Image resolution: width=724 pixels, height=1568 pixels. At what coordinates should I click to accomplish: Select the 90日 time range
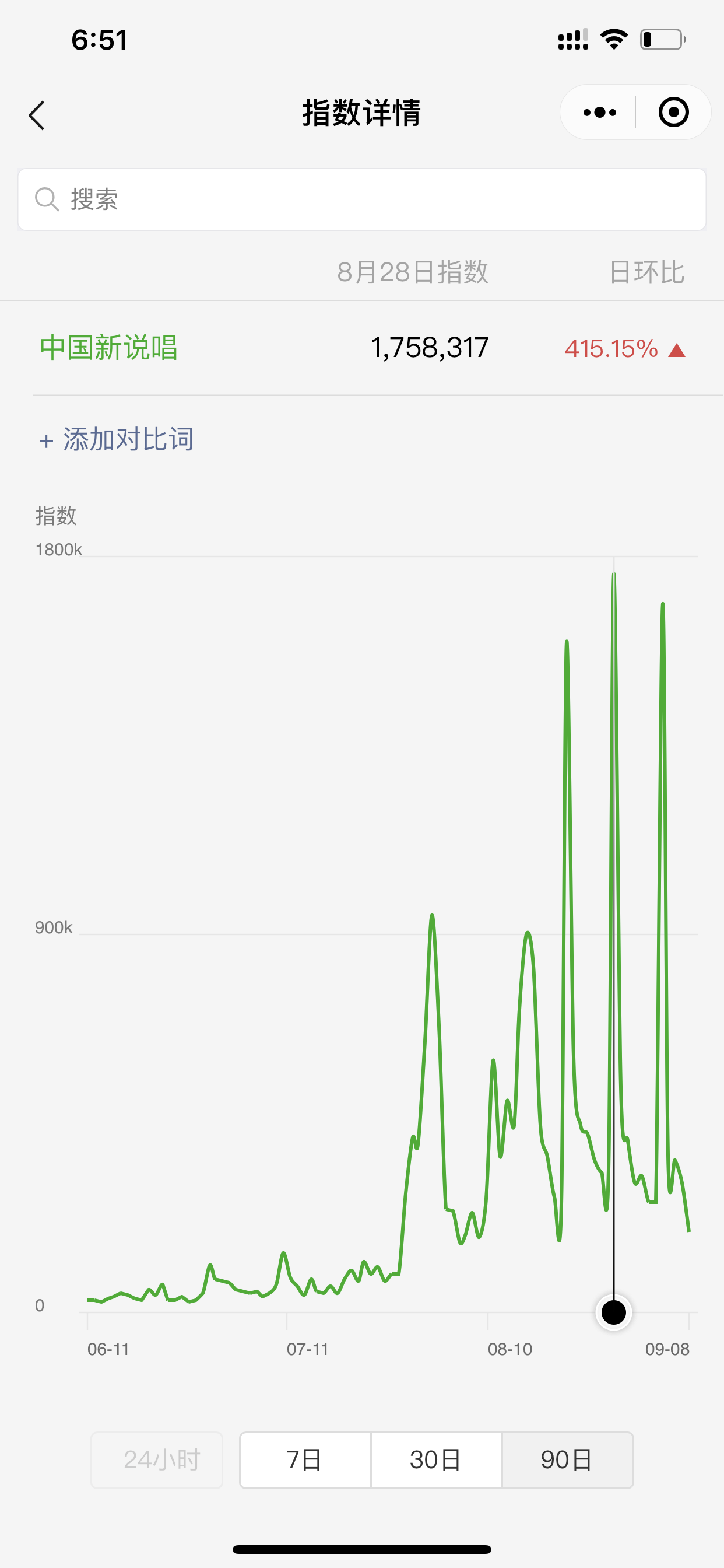pyautogui.click(x=567, y=1460)
